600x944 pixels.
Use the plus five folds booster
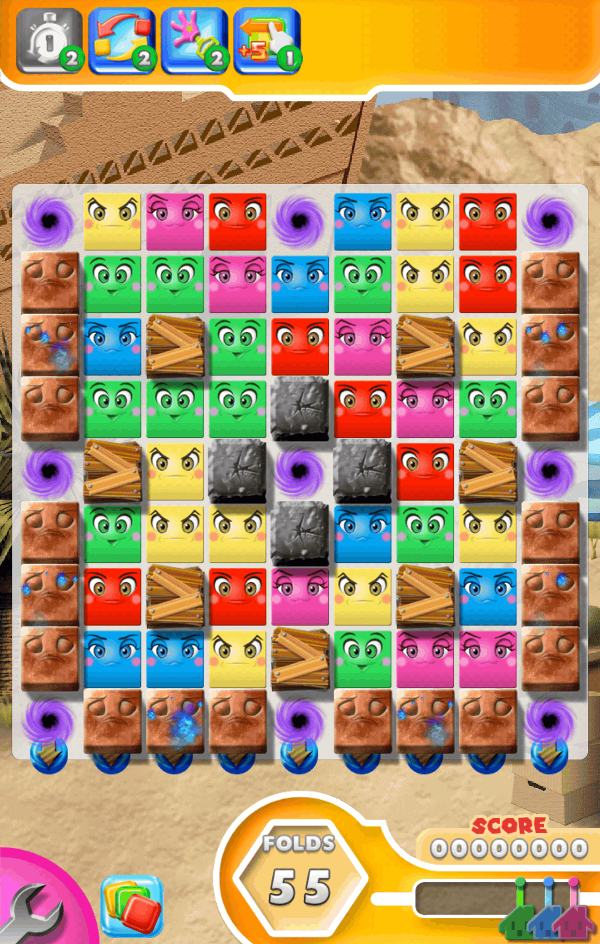265,40
